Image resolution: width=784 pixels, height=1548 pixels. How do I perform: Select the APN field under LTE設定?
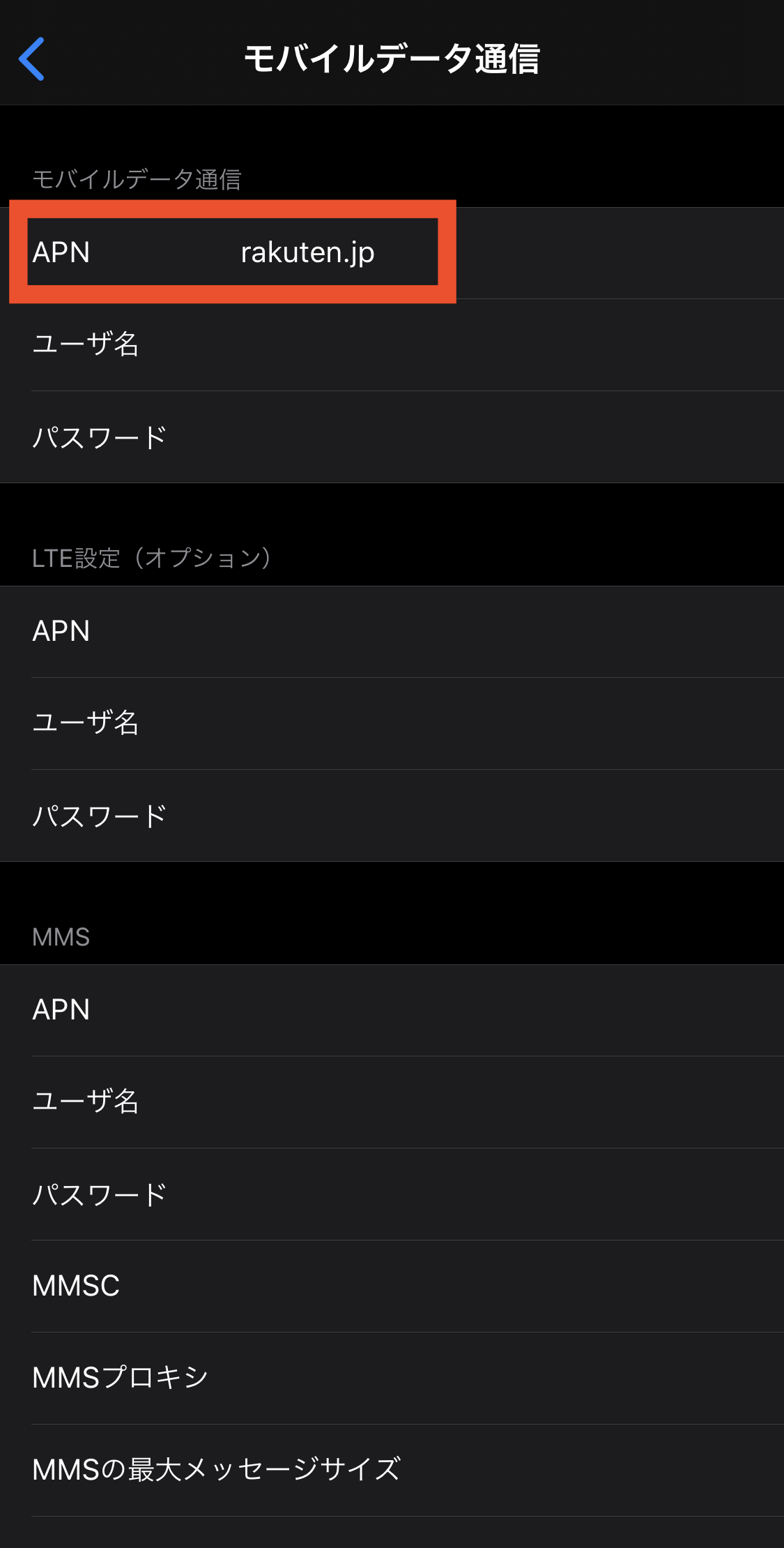click(x=392, y=632)
